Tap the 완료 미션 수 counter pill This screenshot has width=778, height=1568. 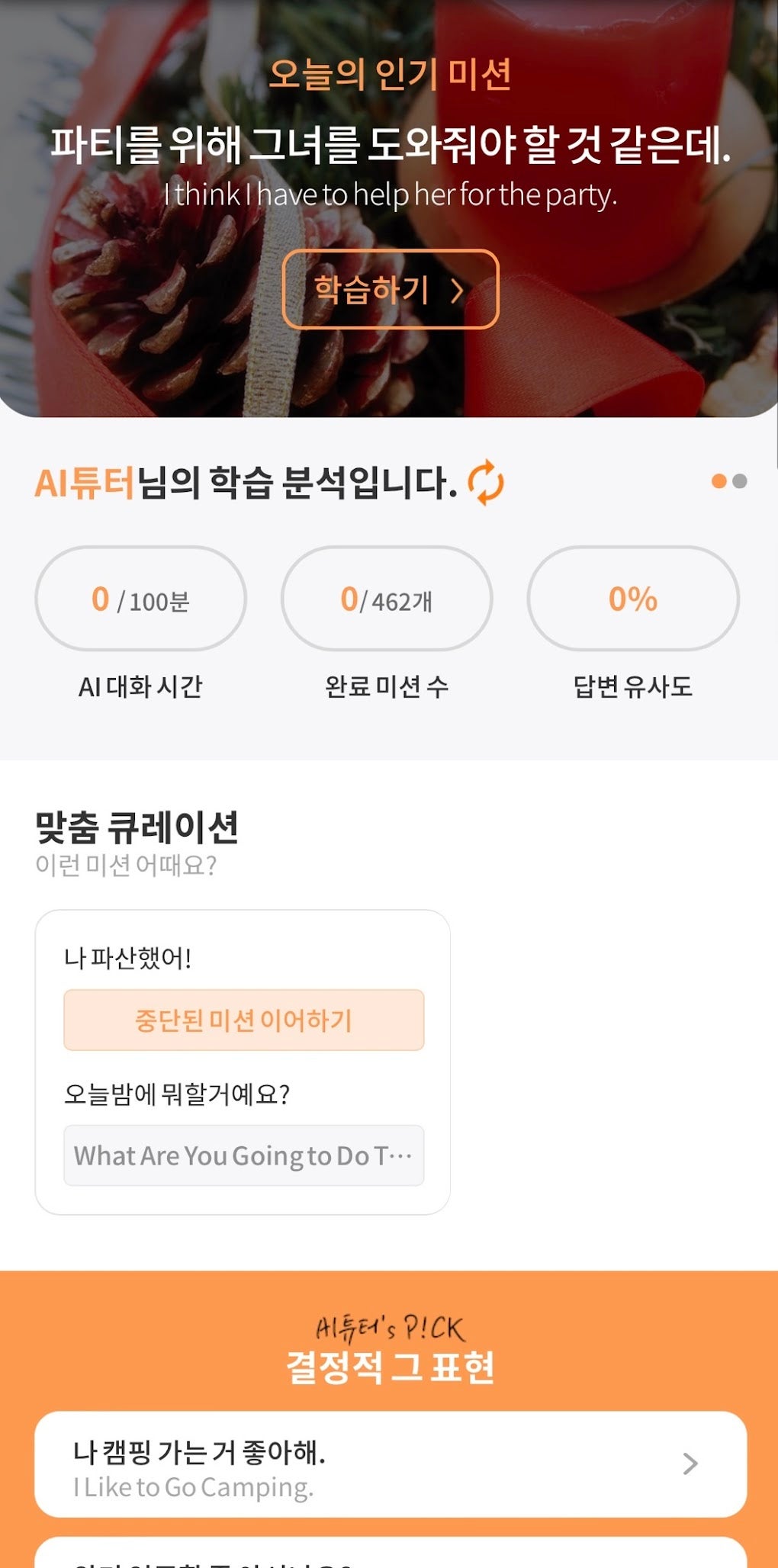click(x=386, y=599)
